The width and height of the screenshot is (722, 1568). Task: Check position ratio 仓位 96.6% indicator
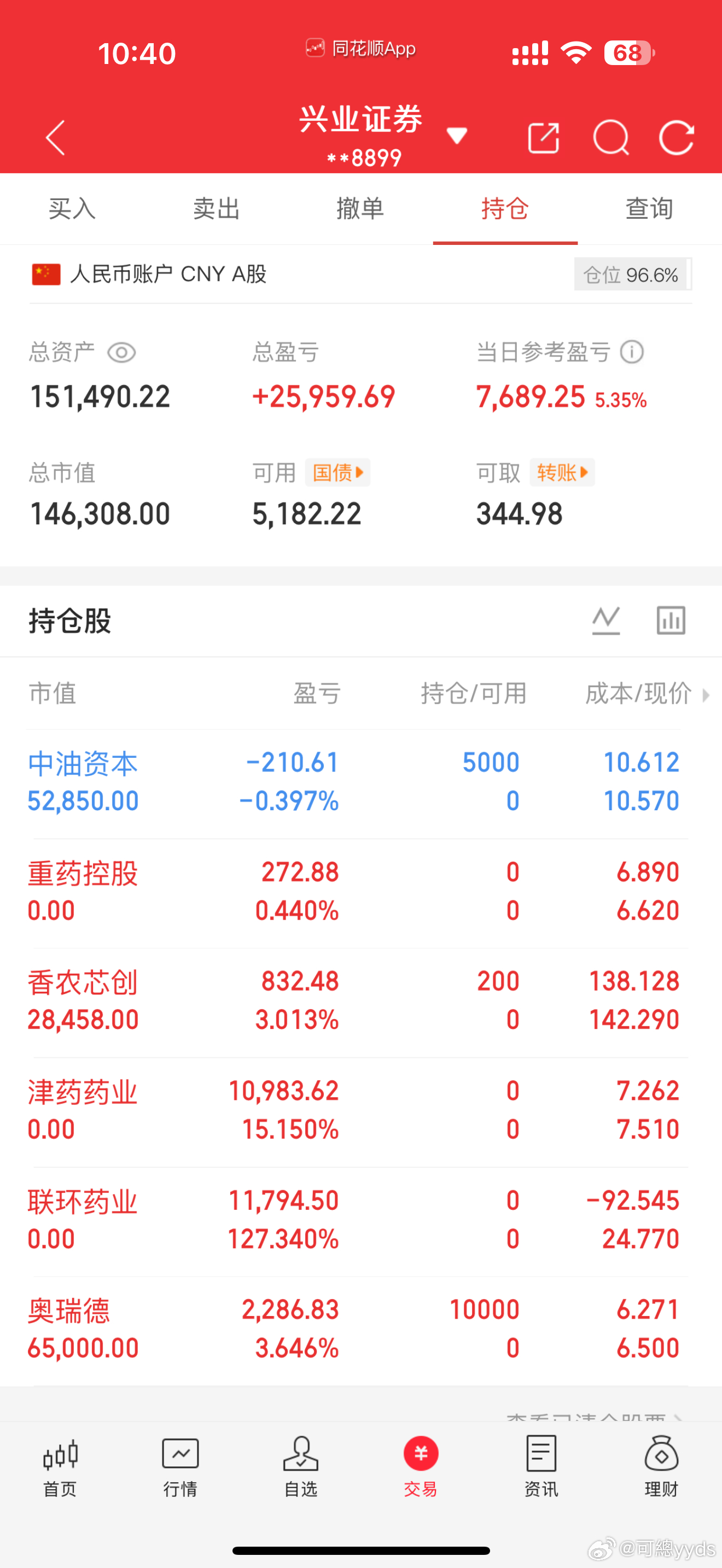click(632, 275)
